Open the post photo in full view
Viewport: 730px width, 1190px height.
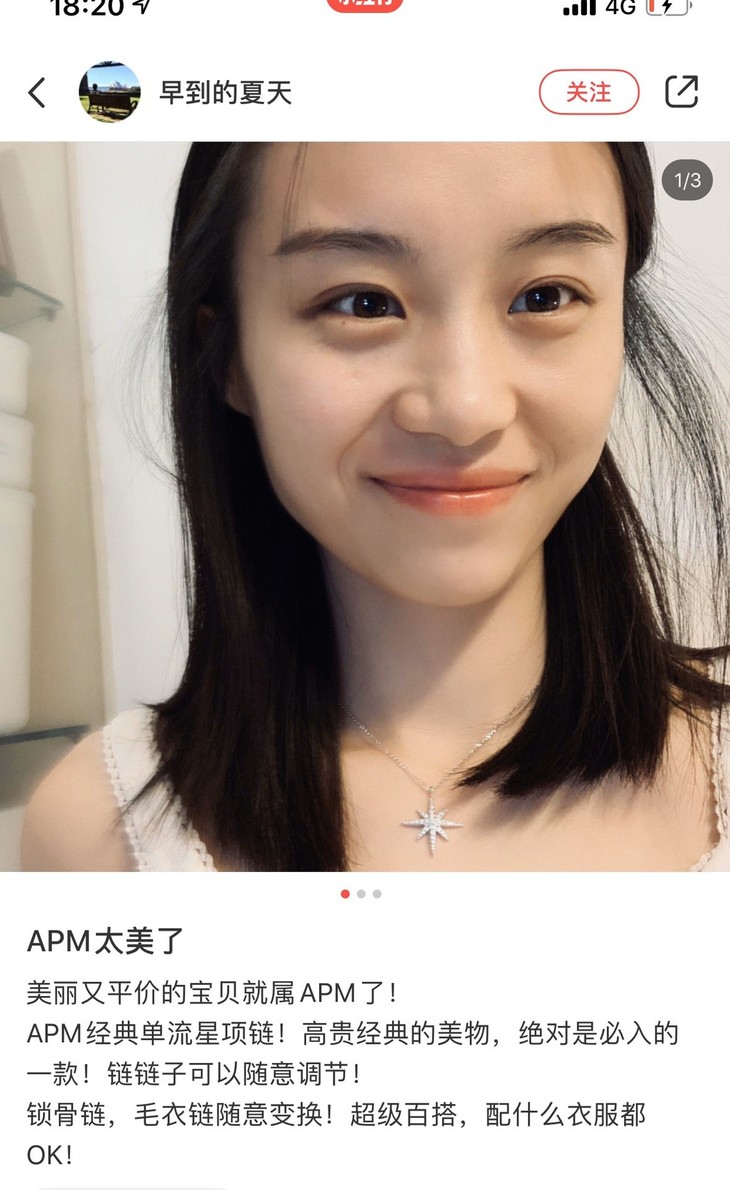(x=365, y=506)
